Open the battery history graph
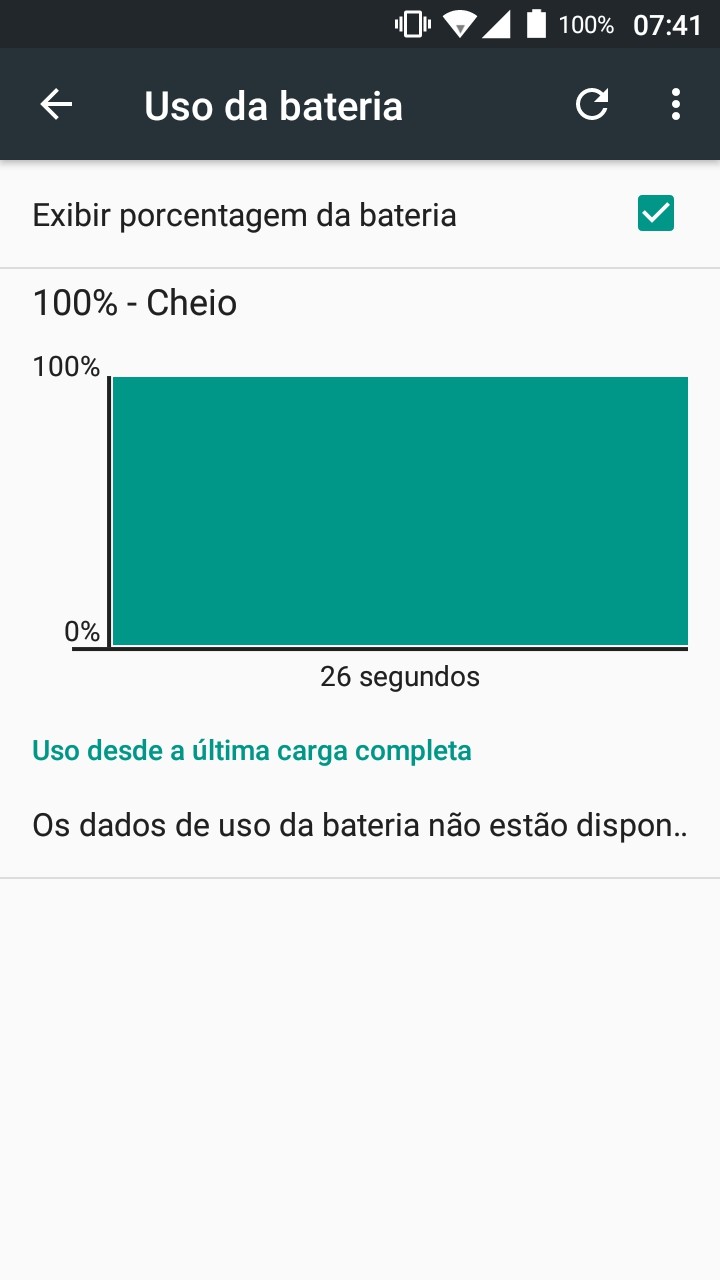This screenshot has width=720, height=1280. click(360, 487)
